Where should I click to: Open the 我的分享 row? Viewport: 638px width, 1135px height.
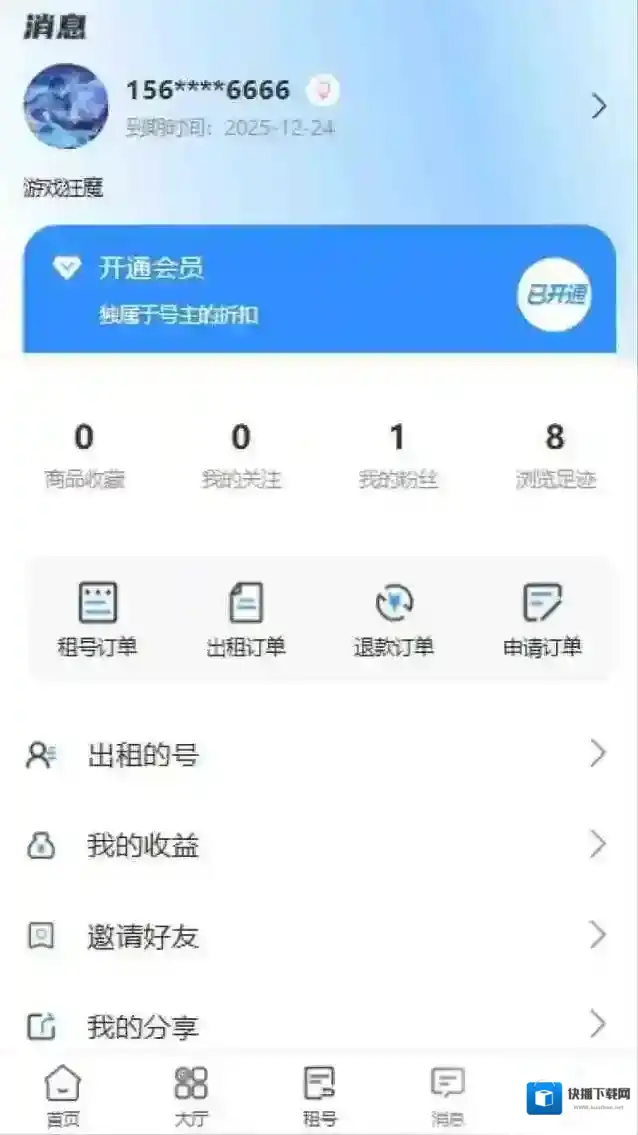(318, 1025)
